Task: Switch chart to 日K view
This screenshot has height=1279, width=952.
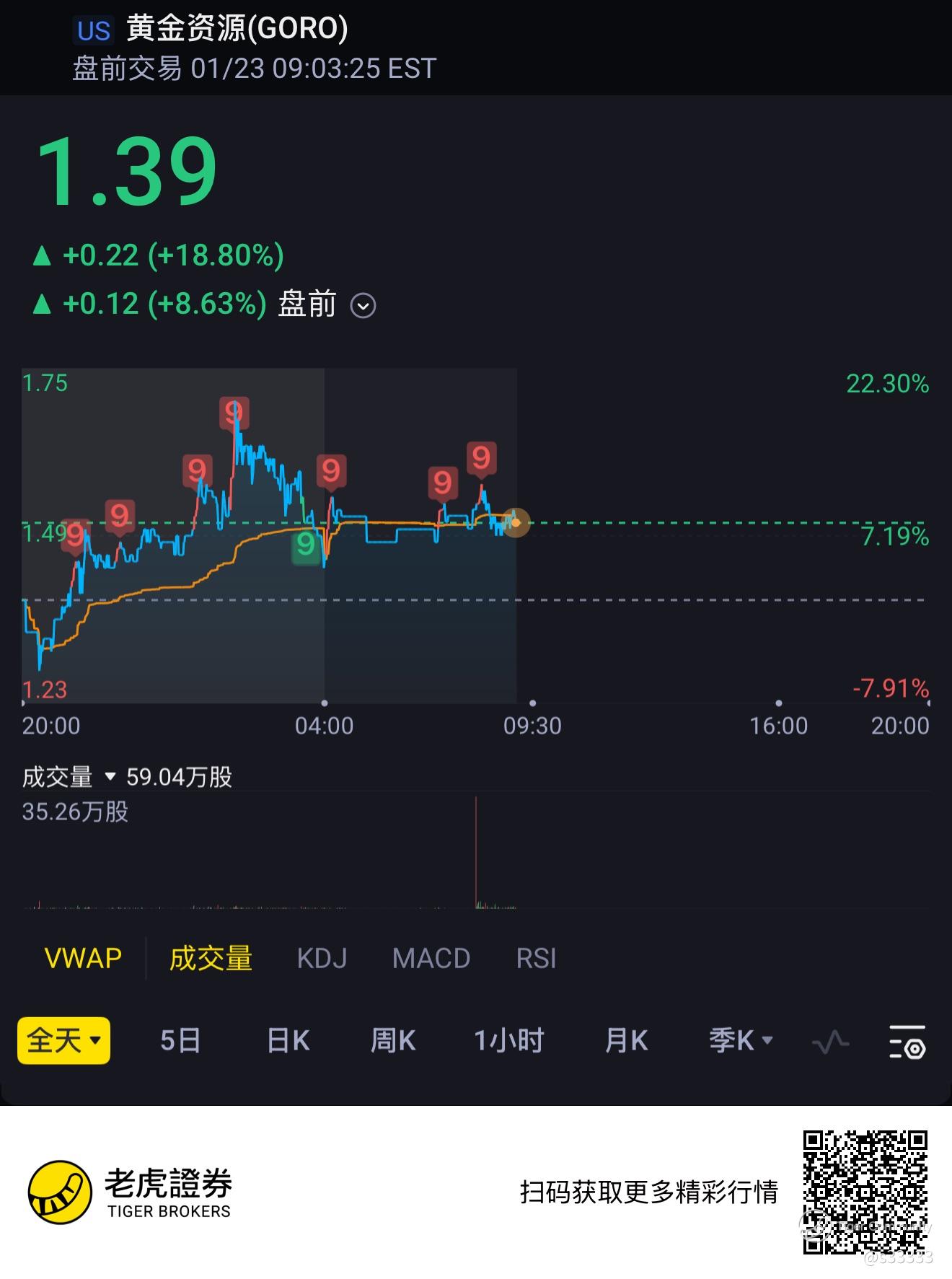Action: 288,1040
